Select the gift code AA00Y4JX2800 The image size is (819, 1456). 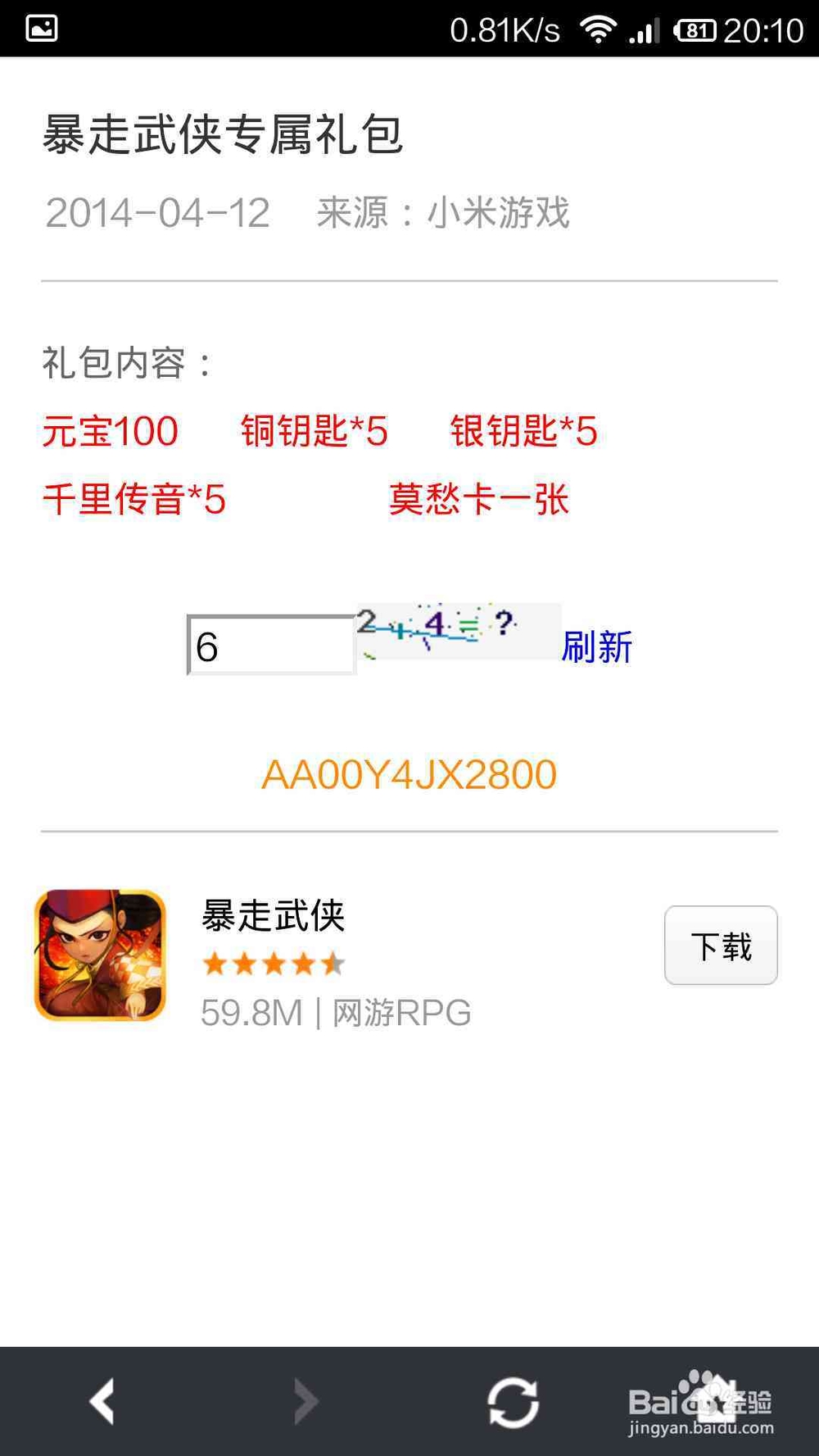tap(409, 774)
